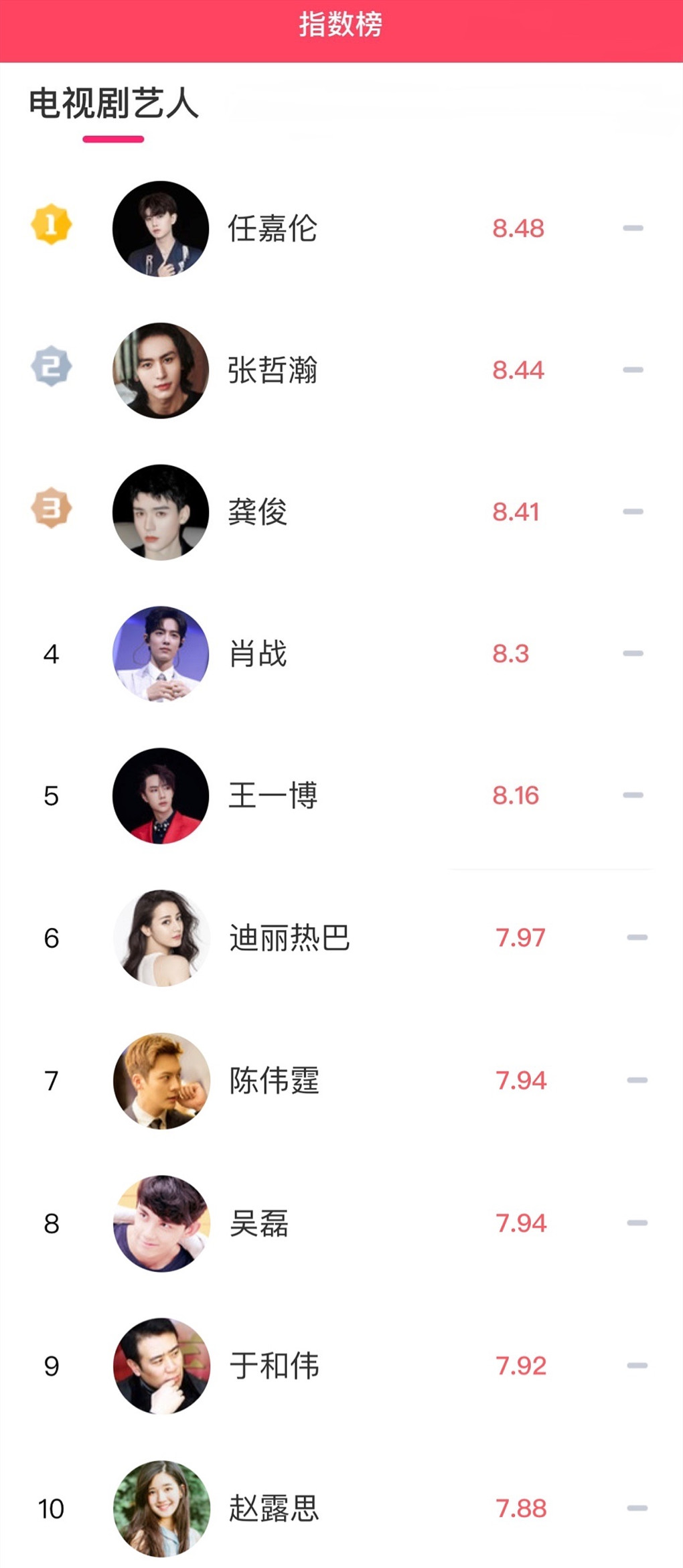Open 任嘉伦's profile by clicking his name
The height and width of the screenshot is (1568, 683).
click(271, 228)
